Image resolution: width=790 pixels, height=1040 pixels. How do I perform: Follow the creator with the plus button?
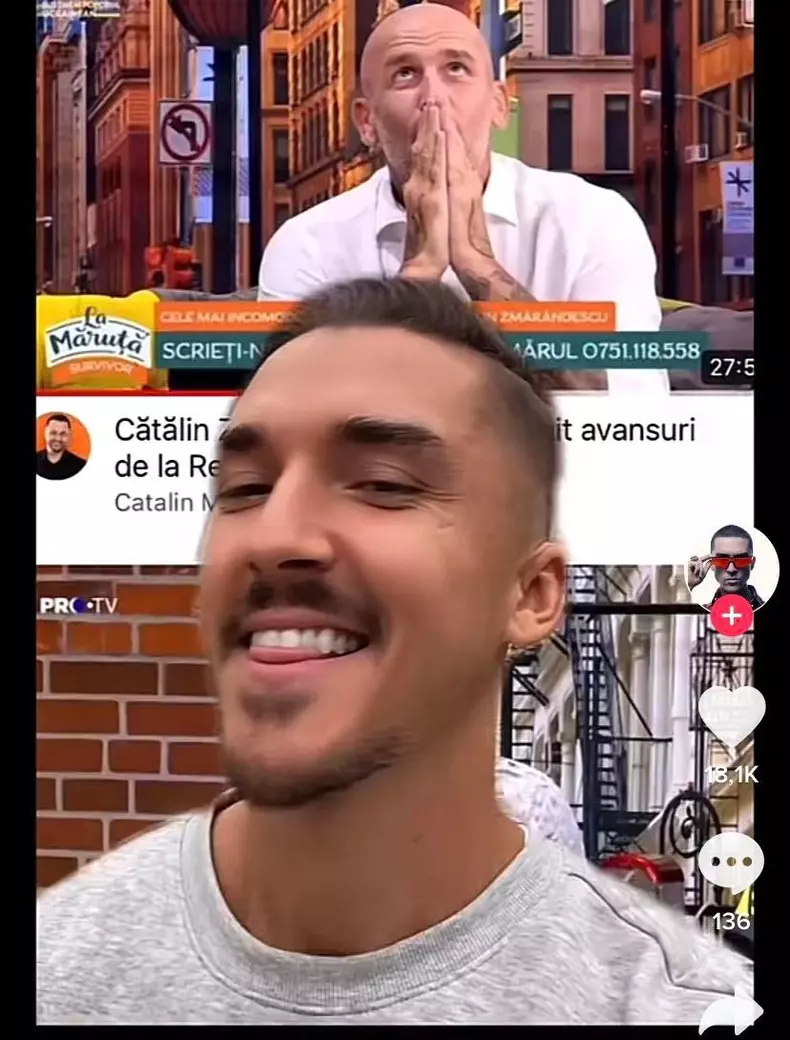click(x=731, y=616)
